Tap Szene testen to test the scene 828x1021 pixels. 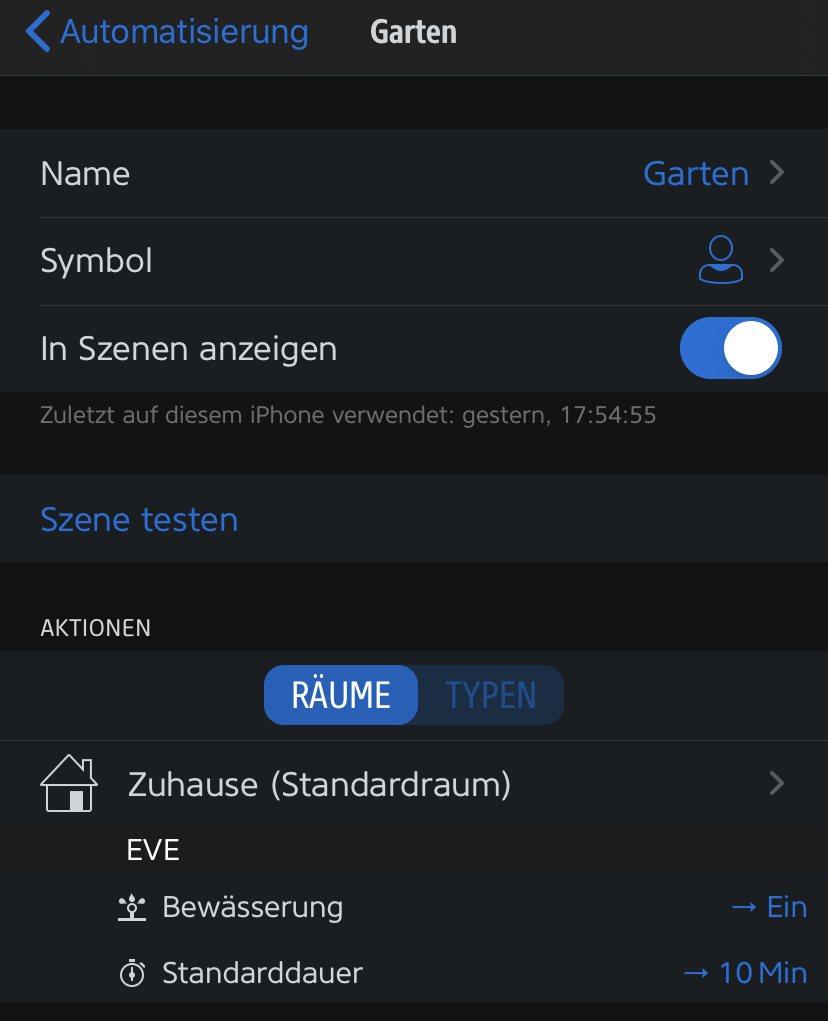click(x=139, y=520)
